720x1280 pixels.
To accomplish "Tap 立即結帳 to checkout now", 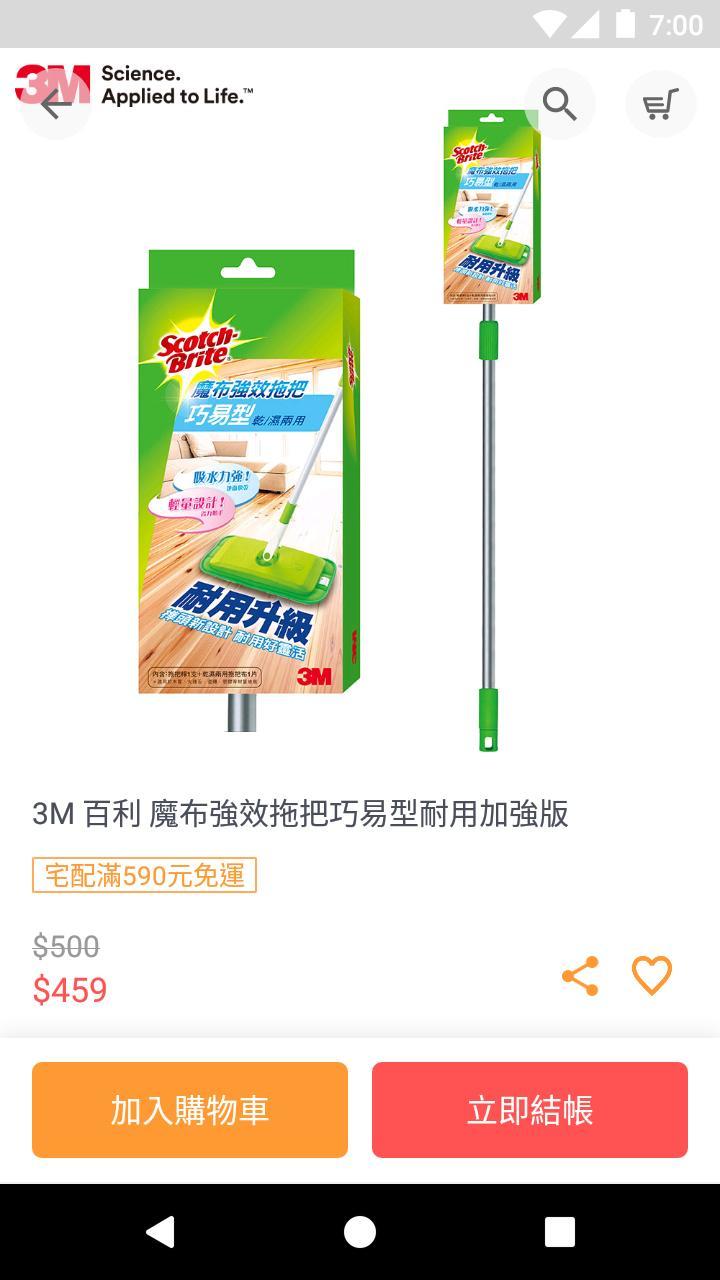I will tap(529, 1110).
